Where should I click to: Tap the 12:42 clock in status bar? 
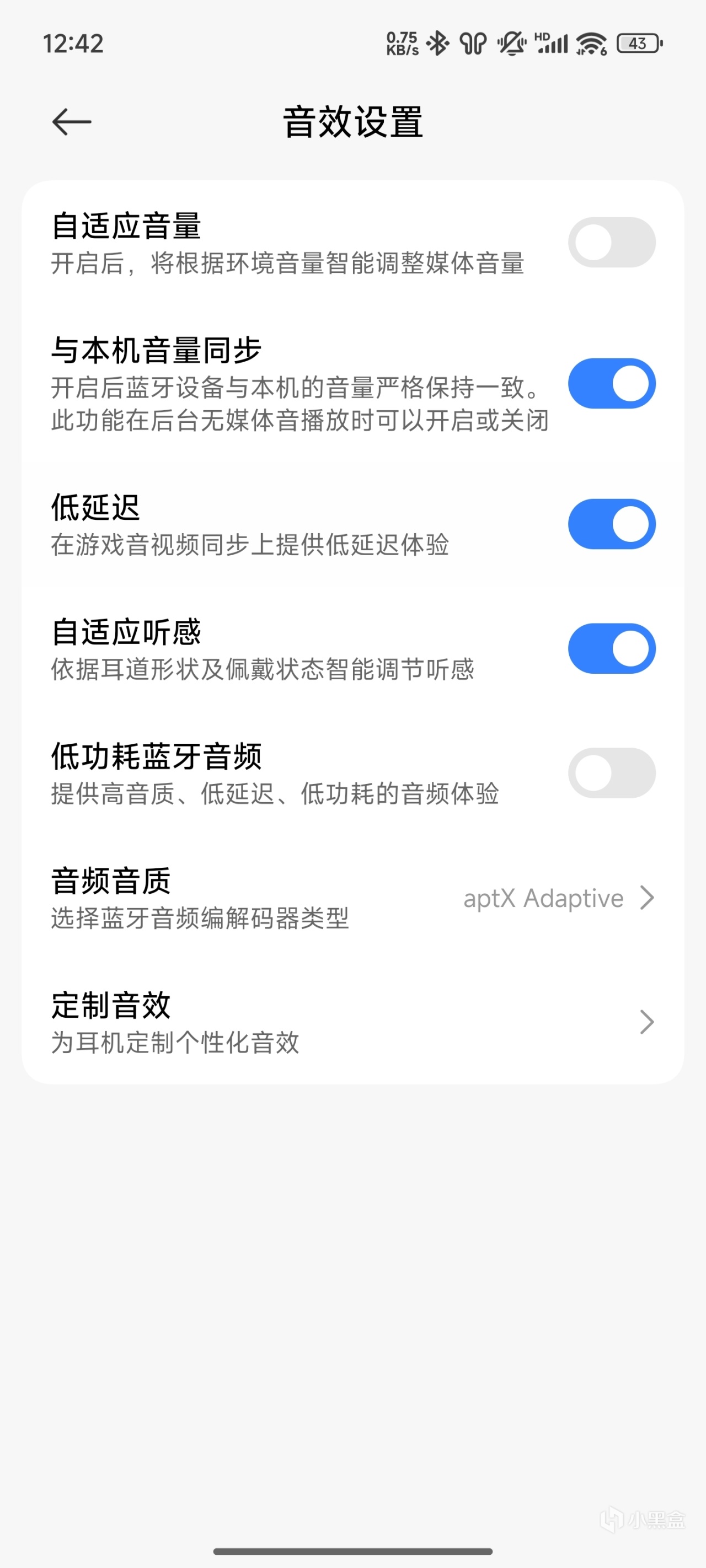(x=73, y=44)
